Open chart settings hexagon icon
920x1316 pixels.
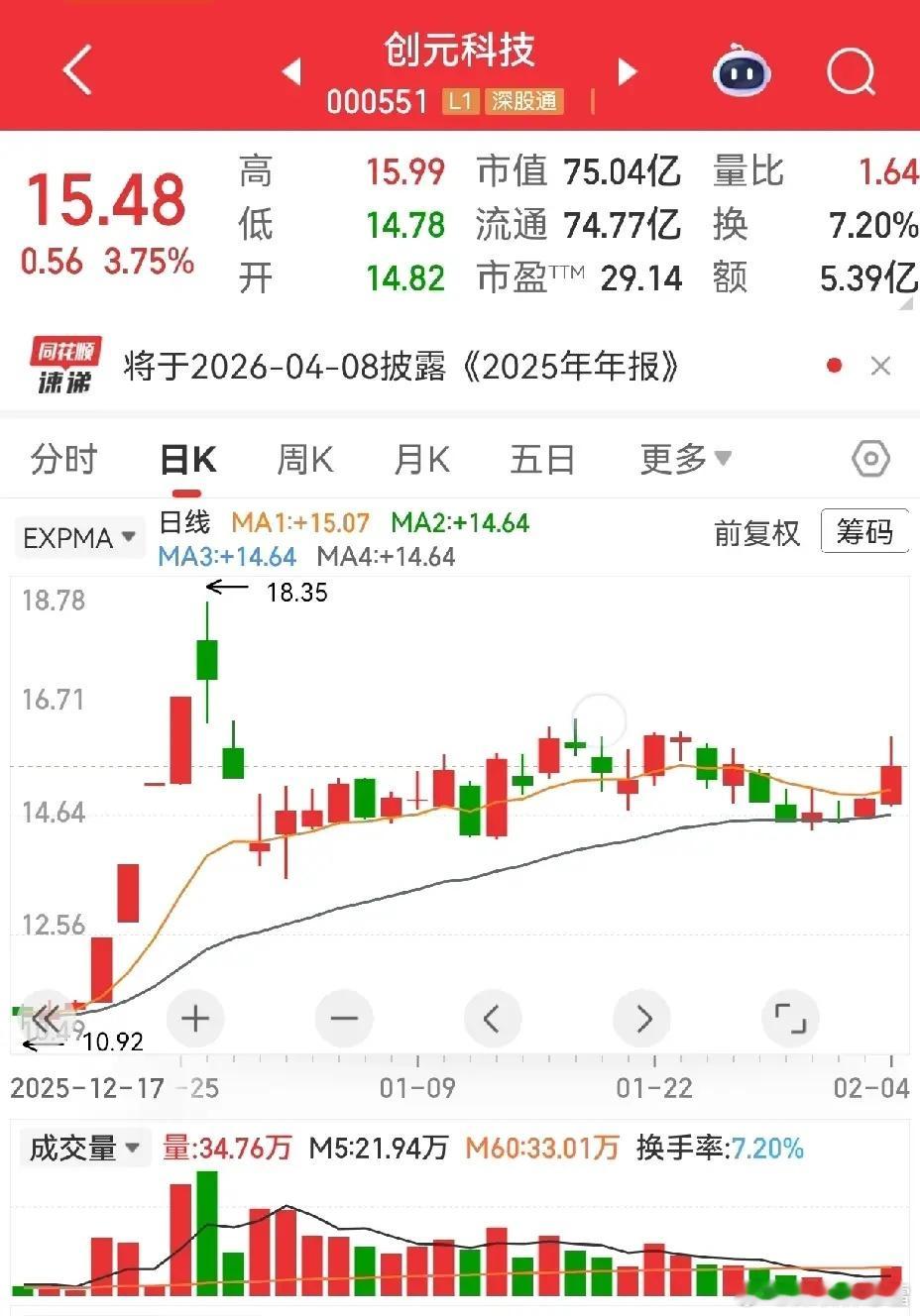870,459
